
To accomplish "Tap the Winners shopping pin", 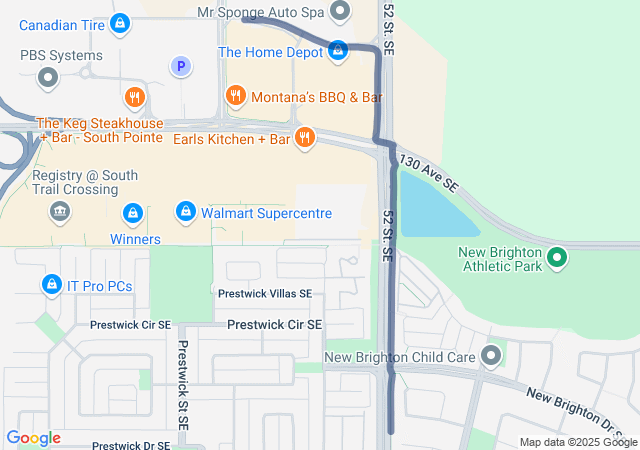I will point(132,213).
